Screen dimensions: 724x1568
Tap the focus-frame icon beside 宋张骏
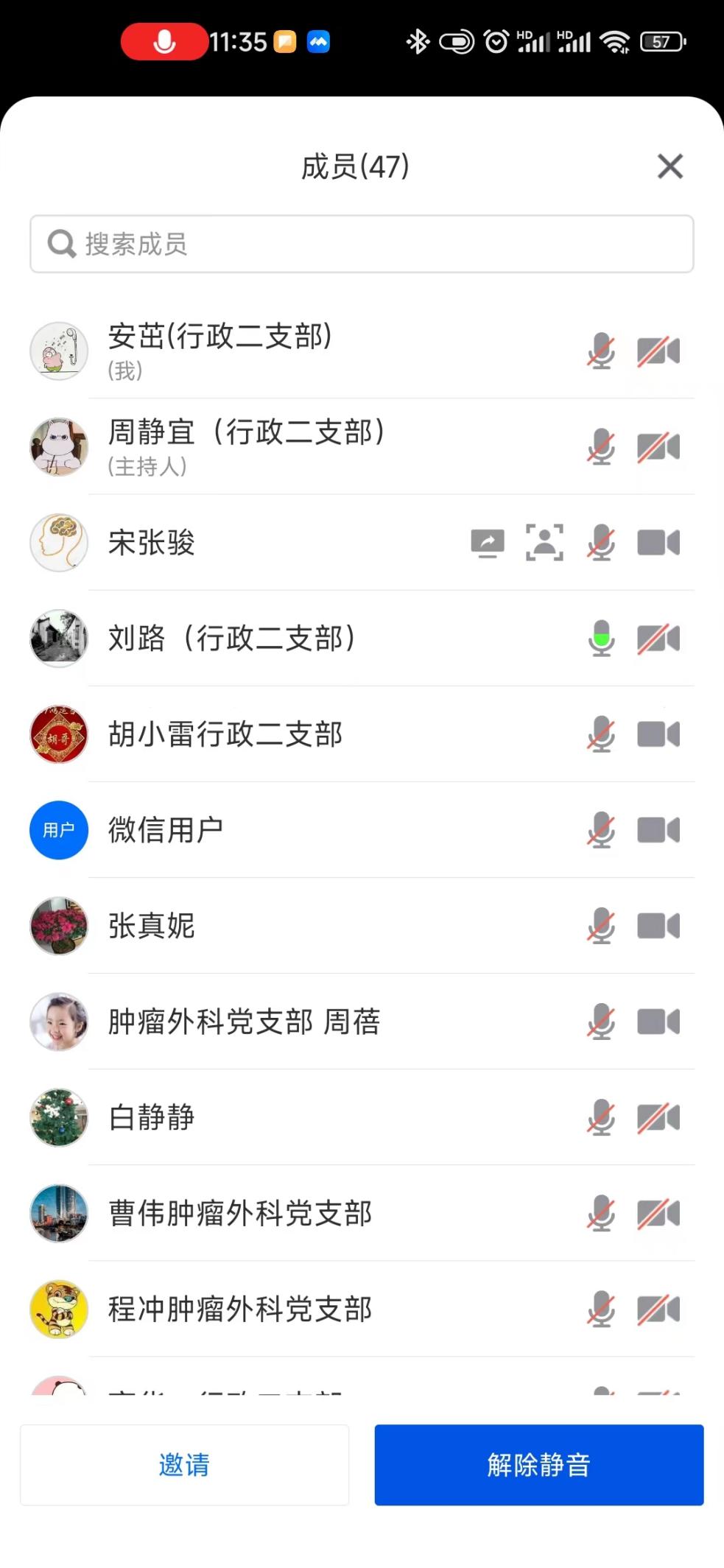(544, 543)
